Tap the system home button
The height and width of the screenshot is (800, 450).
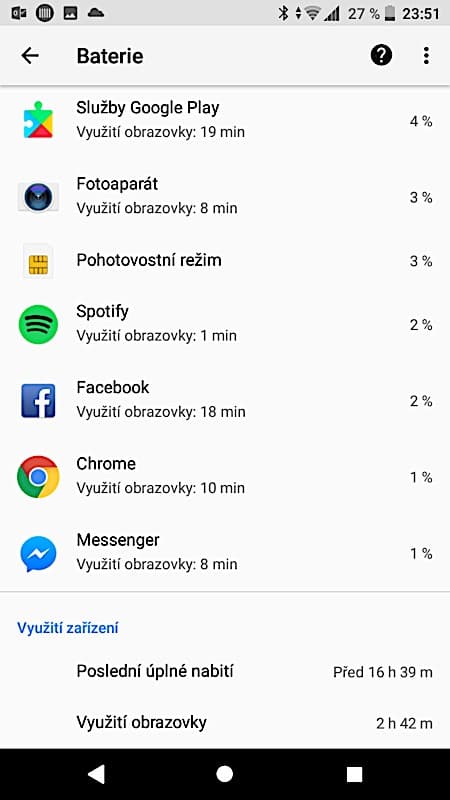[x=224, y=774]
